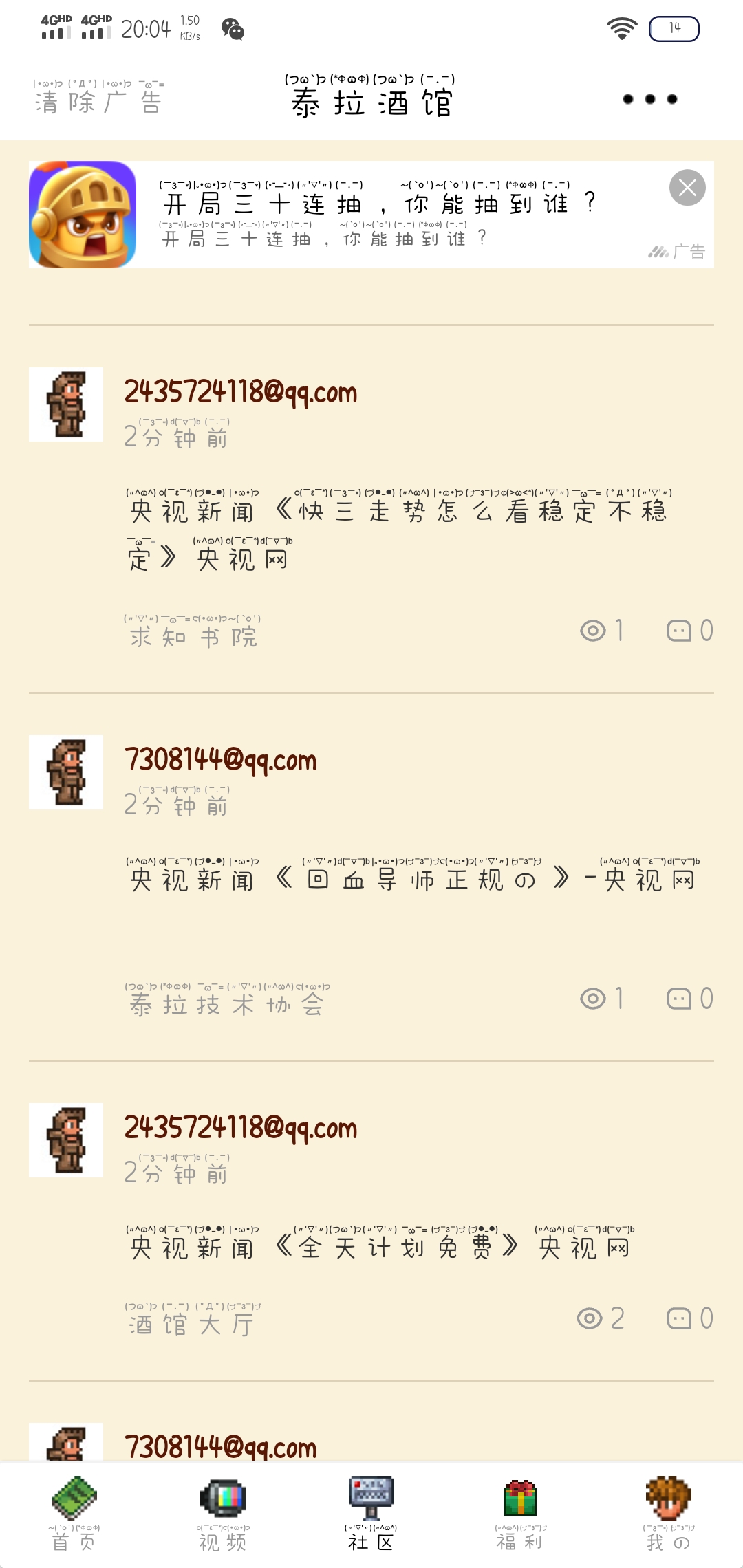This screenshot has height=1568, width=743.
Task: Select the 社区 tab
Action: coord(371,1514)
